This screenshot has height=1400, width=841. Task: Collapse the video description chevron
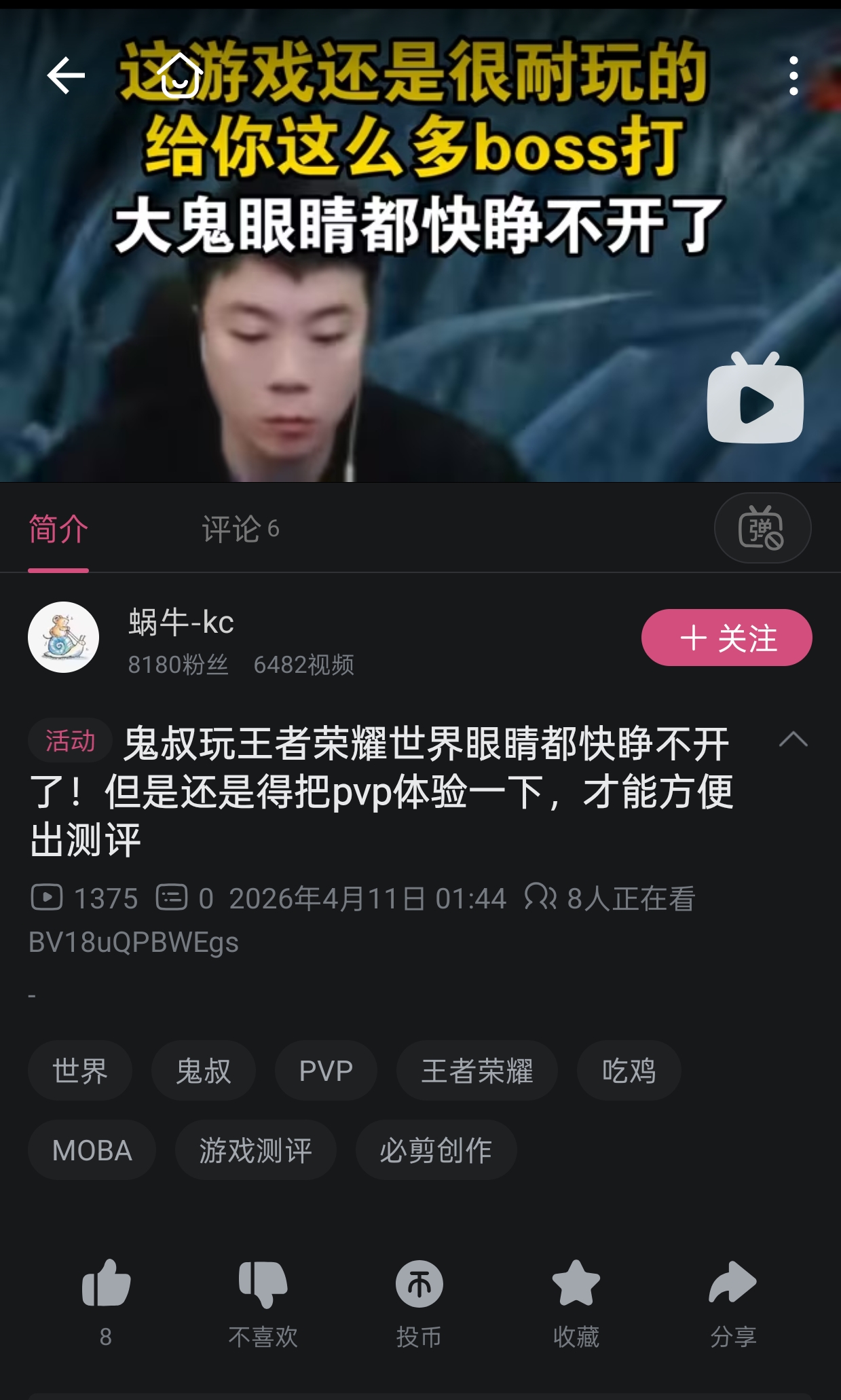[793, 739]
